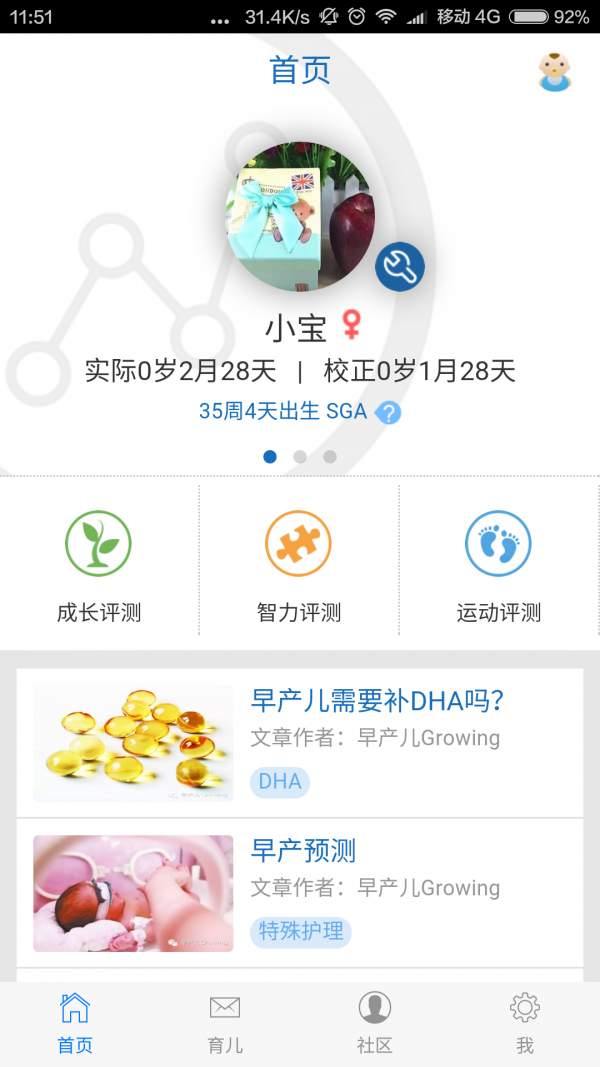Viewport: 600px width, 1067px height.
Task: Open the 早产预测 article
Action: pos(303,851)
